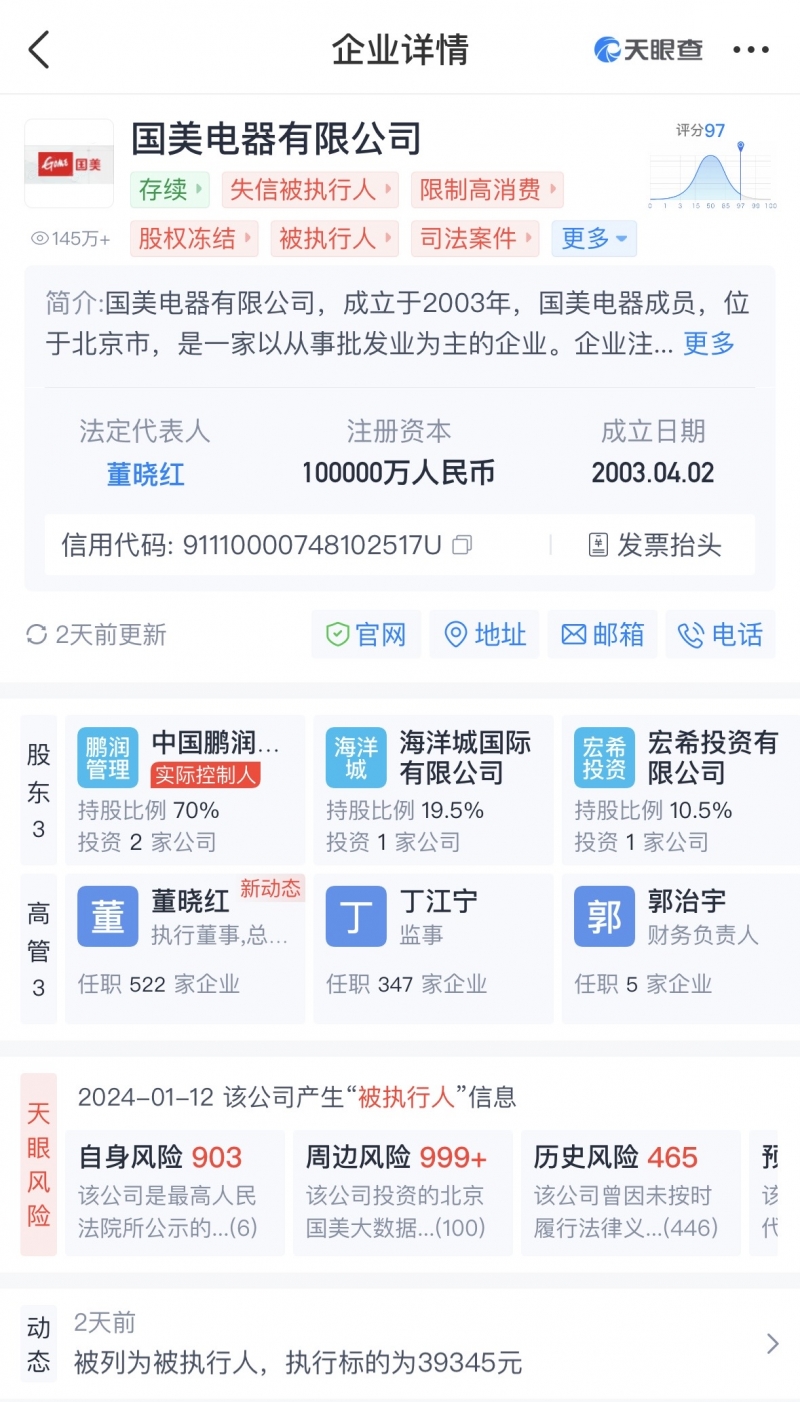View 股权冻结 details

point(193,238)
